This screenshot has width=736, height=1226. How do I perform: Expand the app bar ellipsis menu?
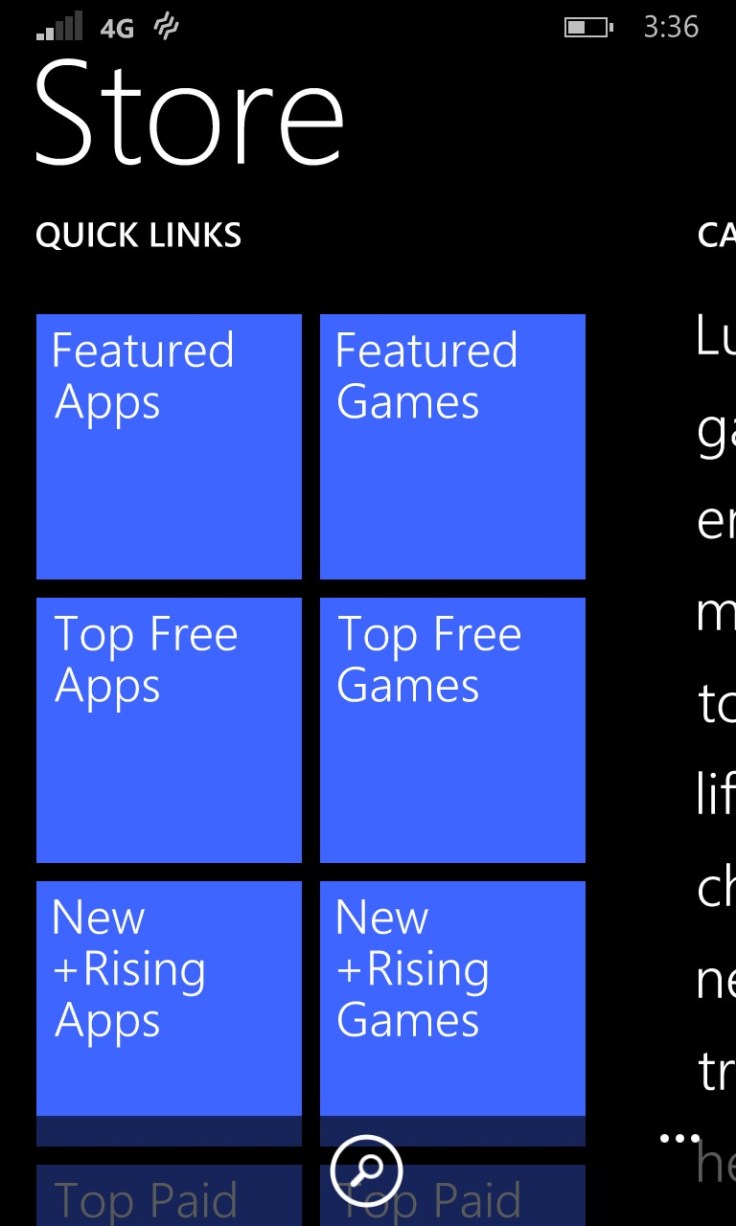click(680, 1138)
